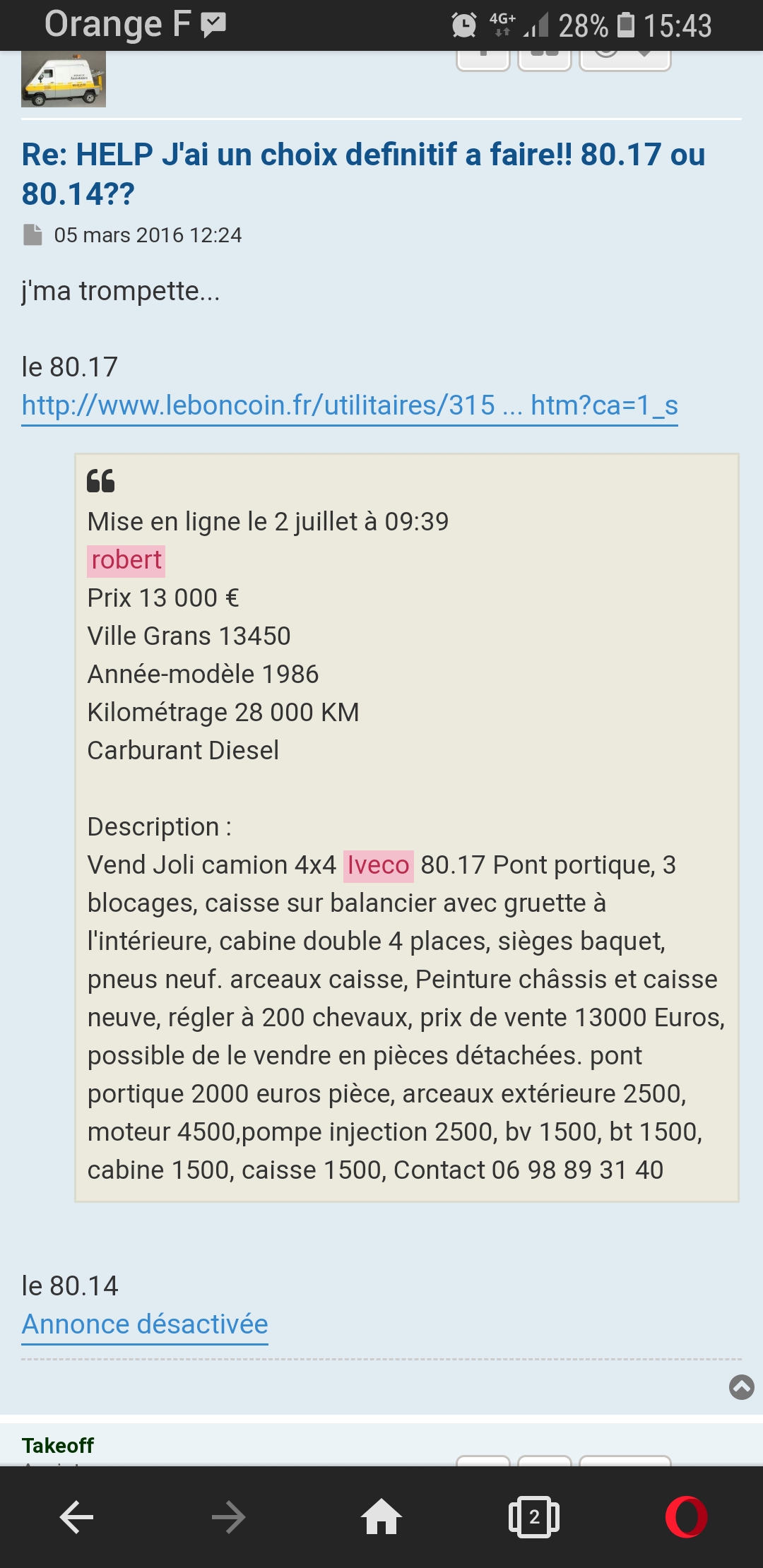Jump to top with the up arrow icon
This screenshot has width=763, height=1568.
pos(741,1387)
